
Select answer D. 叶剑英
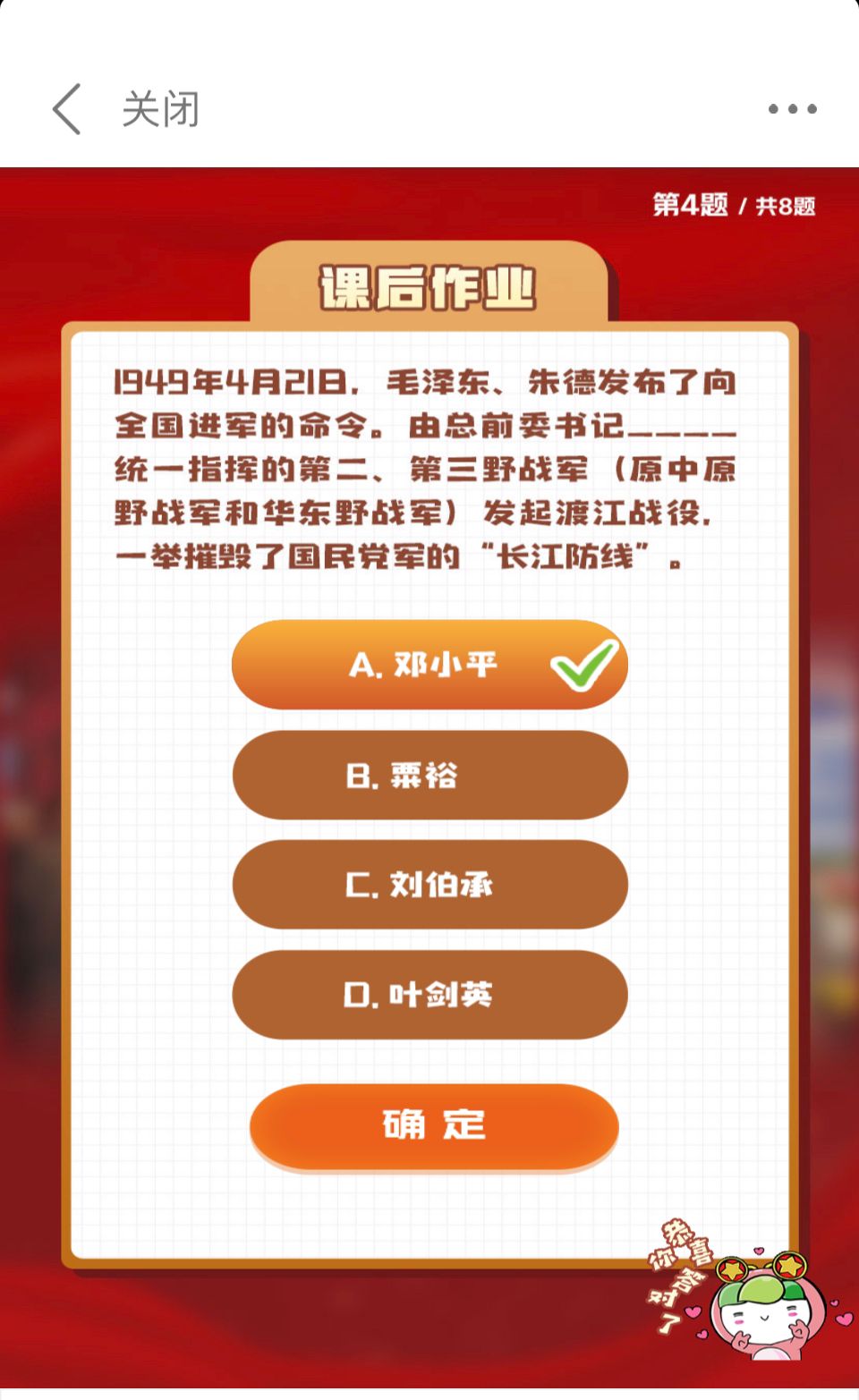(x=429, y=995)
